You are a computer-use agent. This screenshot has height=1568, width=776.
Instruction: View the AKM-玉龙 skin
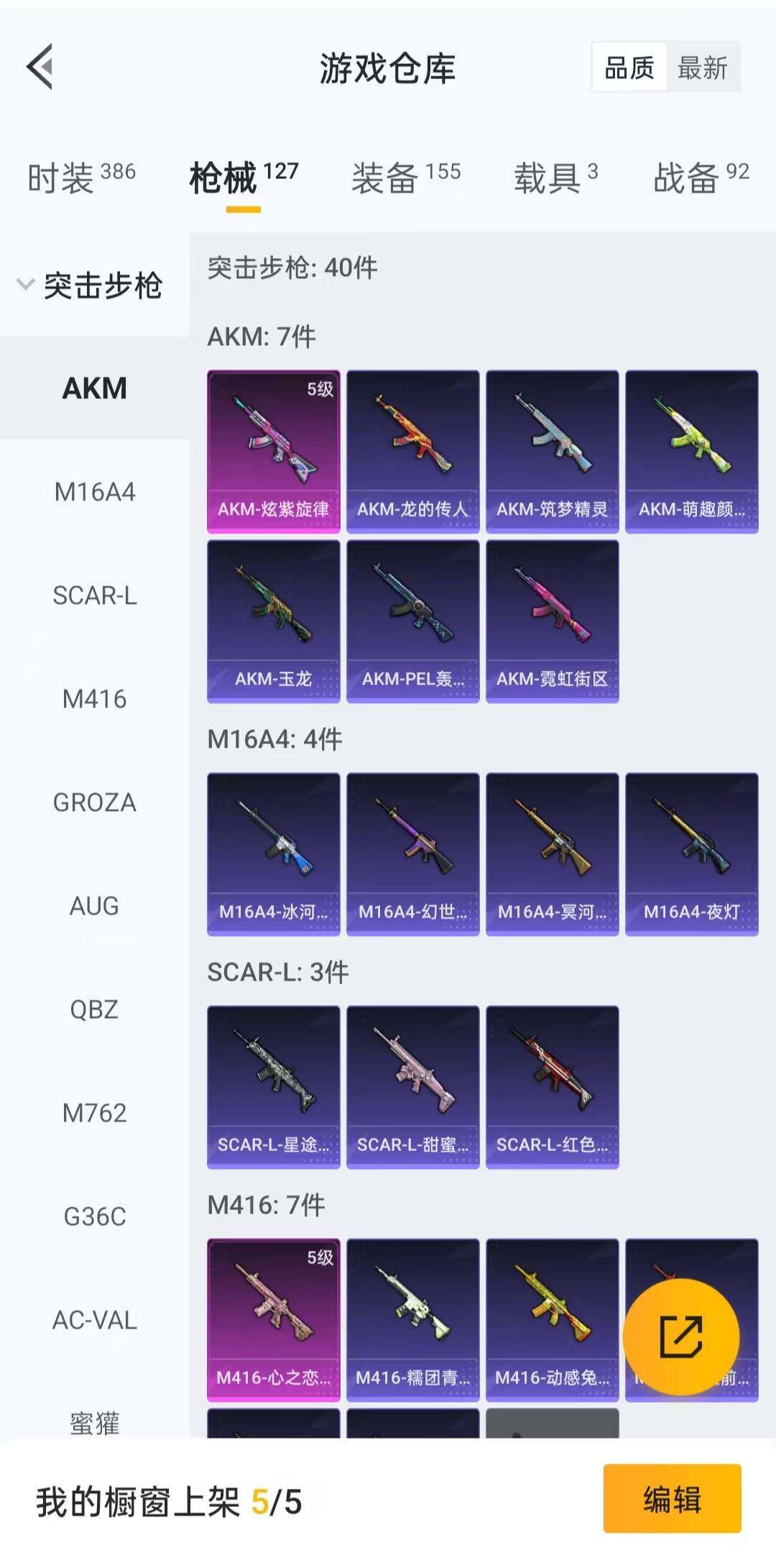(273, 621)
